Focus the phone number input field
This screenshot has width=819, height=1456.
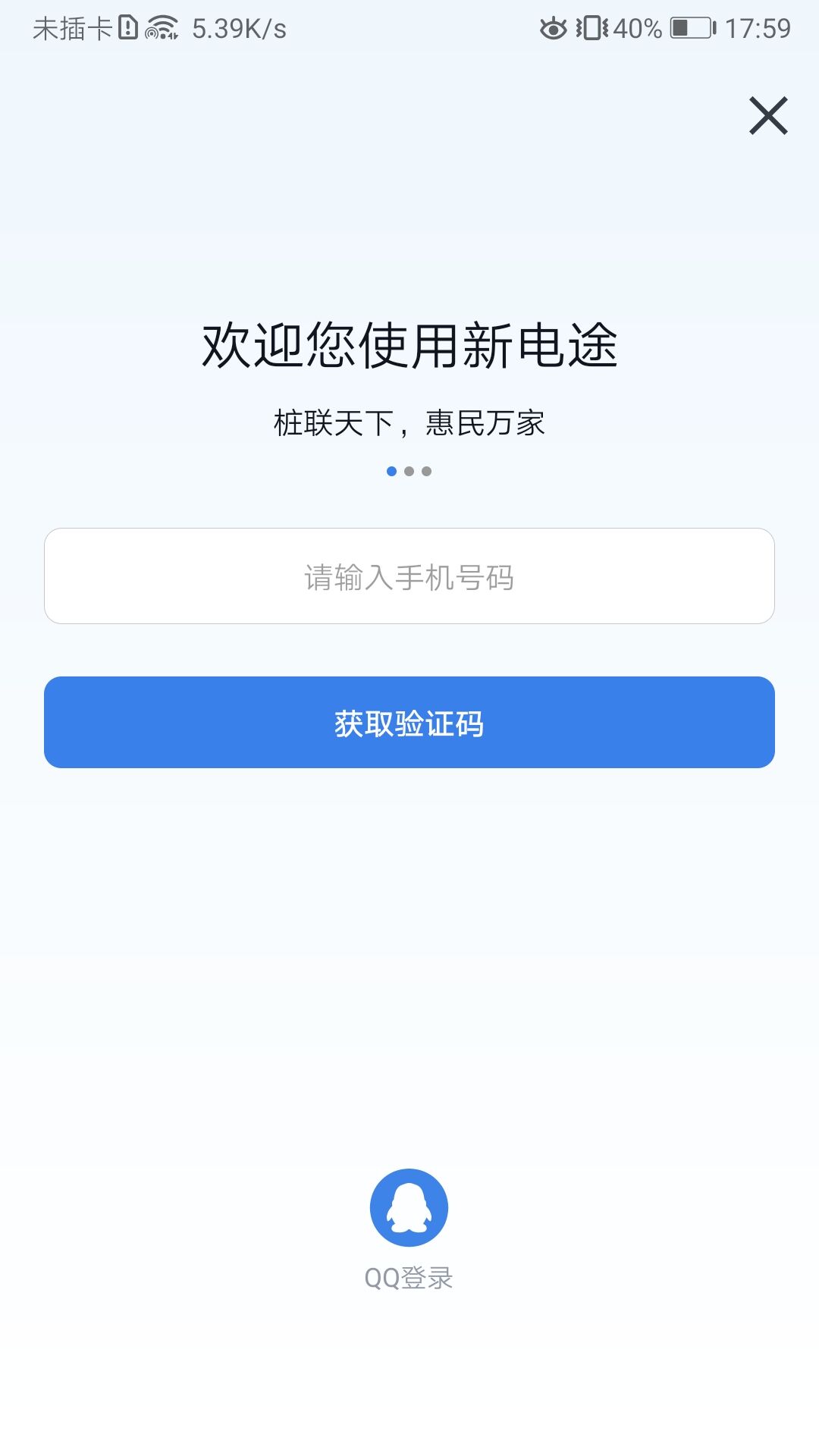coord(409,576)
